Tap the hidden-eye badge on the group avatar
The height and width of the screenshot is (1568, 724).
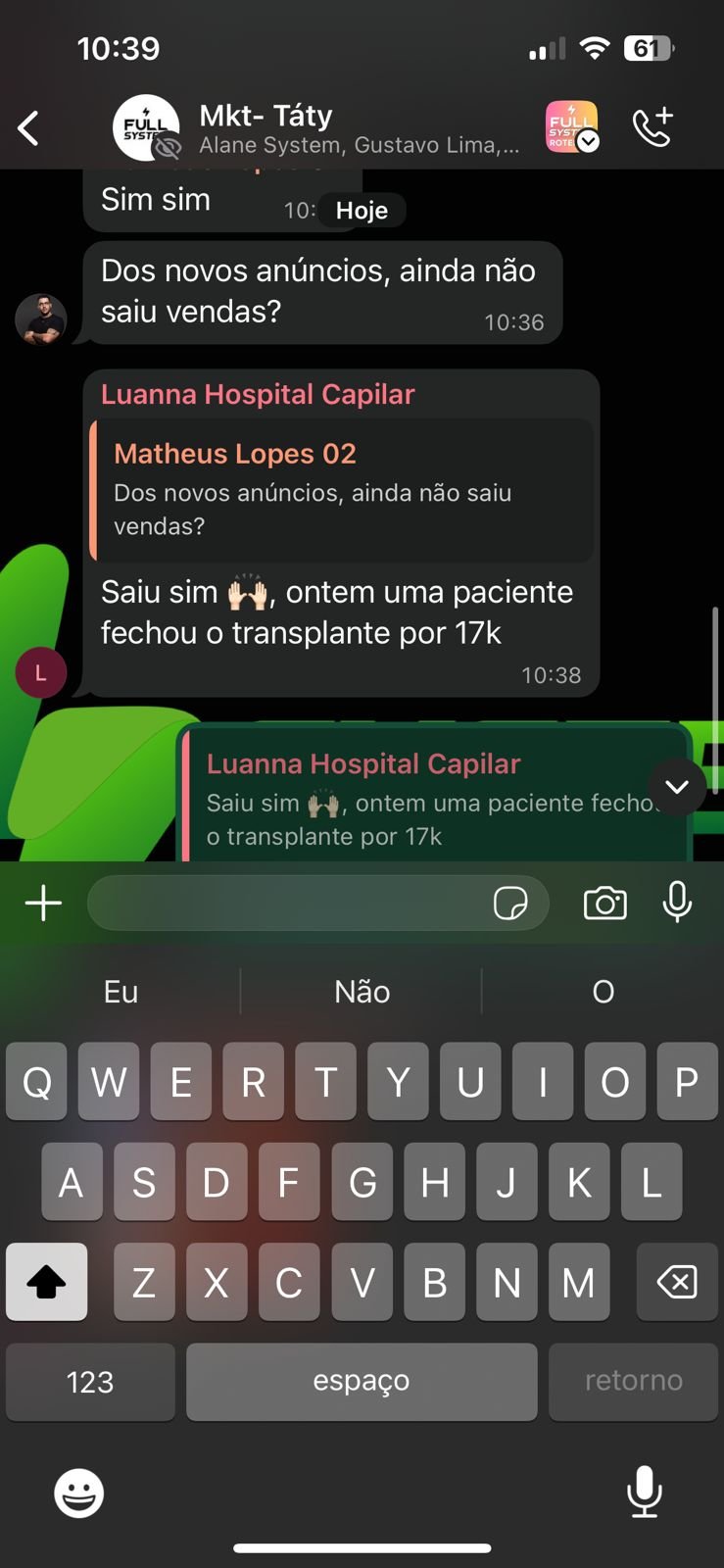(x=169, y=147)
